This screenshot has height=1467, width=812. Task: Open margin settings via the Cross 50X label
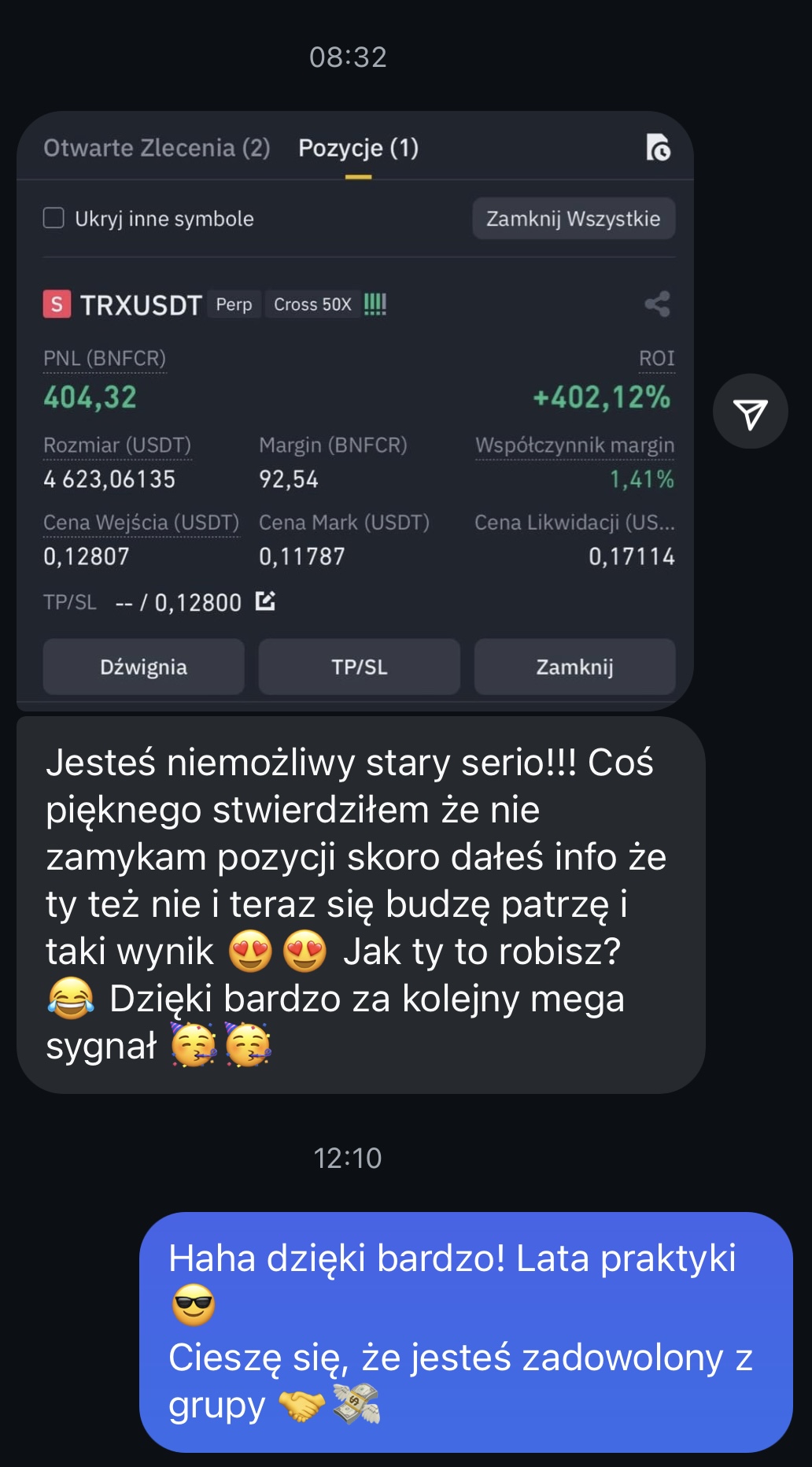[312, 304]
